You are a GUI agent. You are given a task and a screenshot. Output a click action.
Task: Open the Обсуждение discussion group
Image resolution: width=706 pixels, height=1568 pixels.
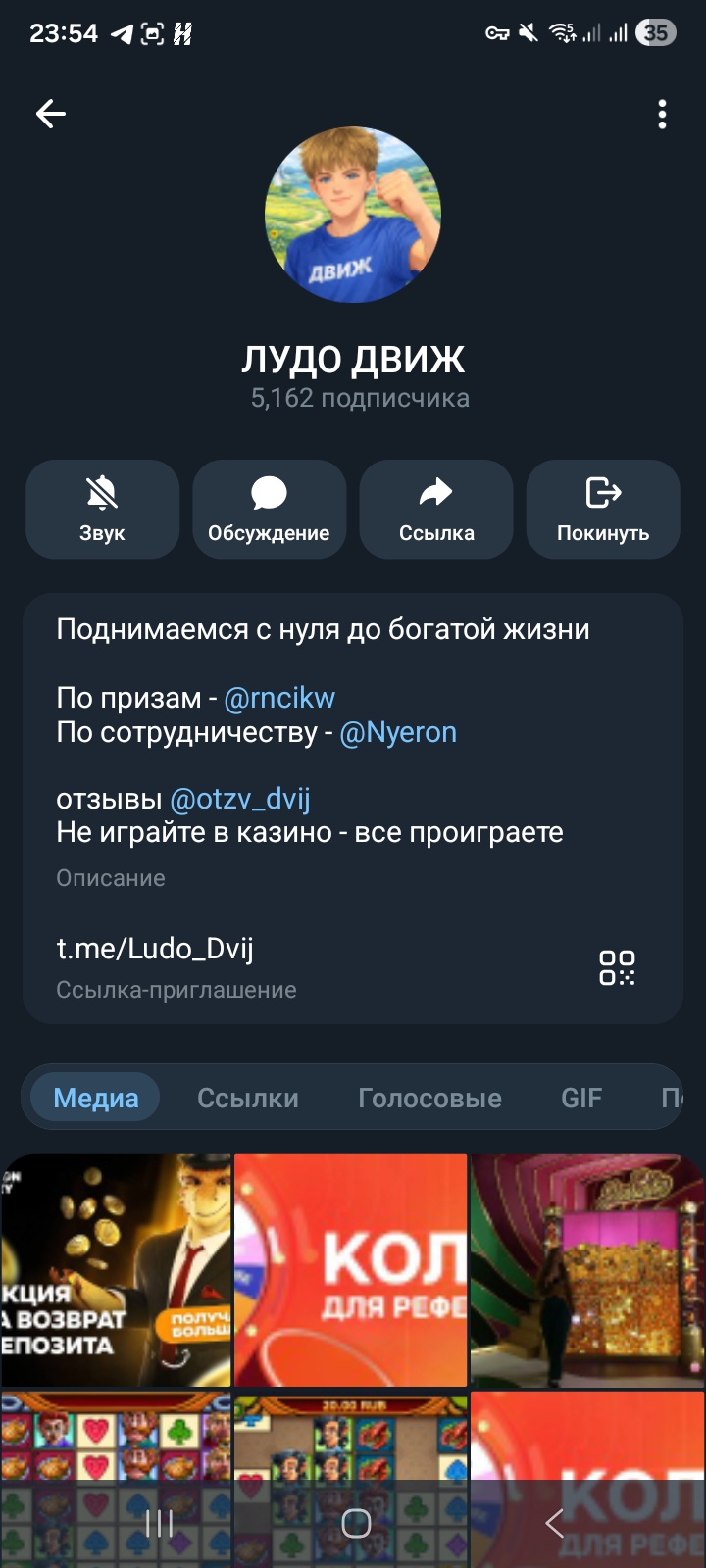click(x=270, y=510)
